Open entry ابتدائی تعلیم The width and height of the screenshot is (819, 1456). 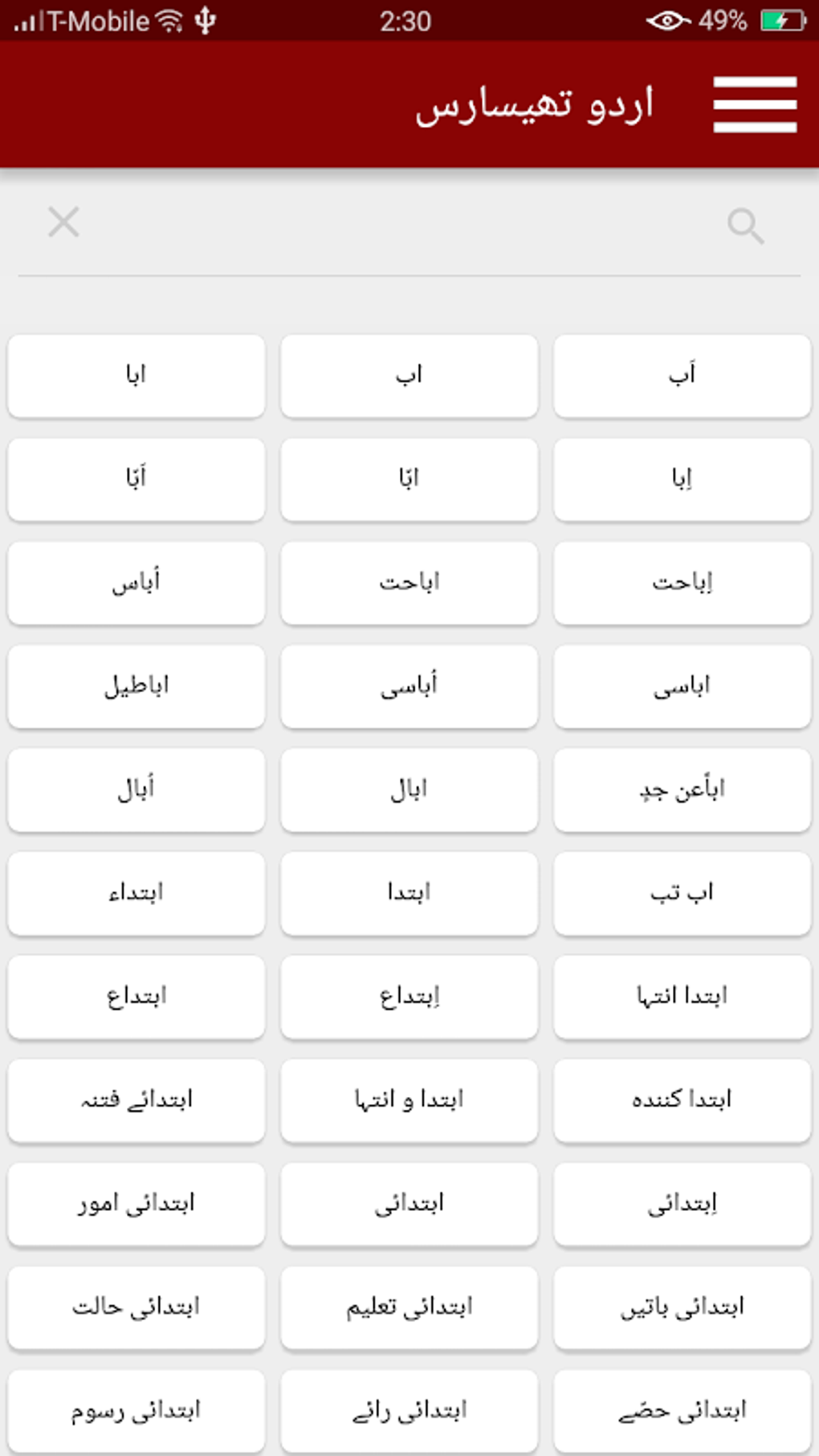[408, 1306]
